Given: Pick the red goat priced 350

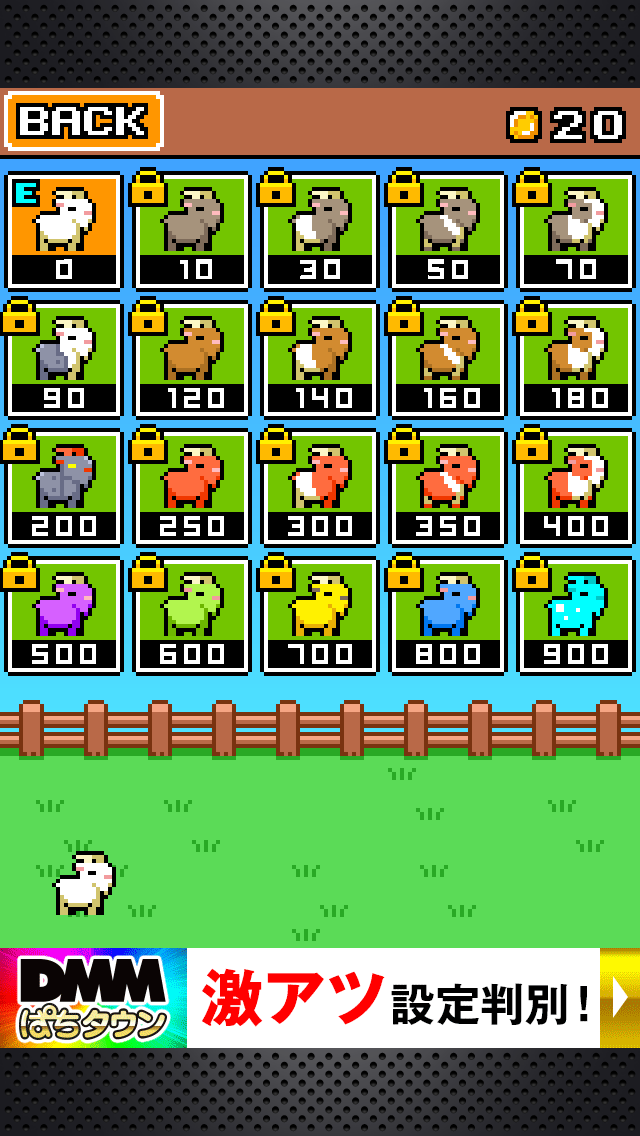Looking at the screenshot, I should point(447,487).
